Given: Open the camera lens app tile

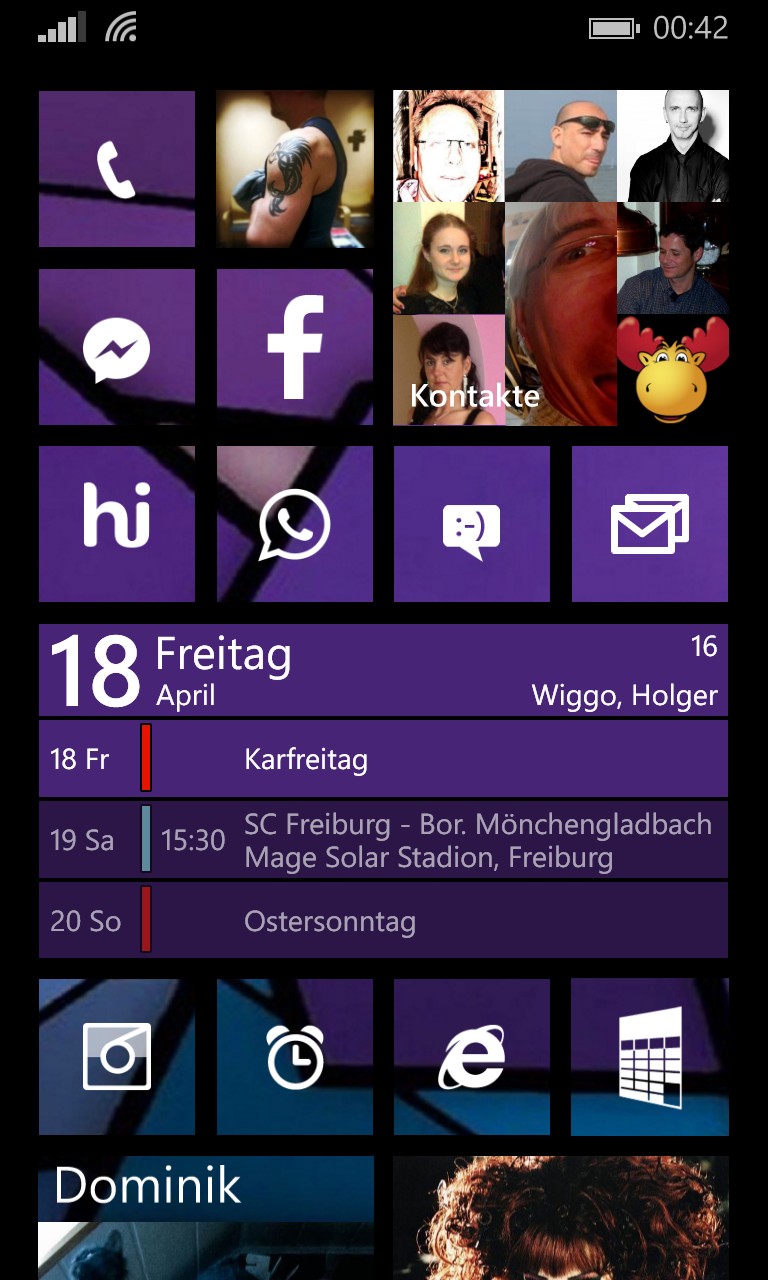Looking at the screenshot, I should point(117,1057).
